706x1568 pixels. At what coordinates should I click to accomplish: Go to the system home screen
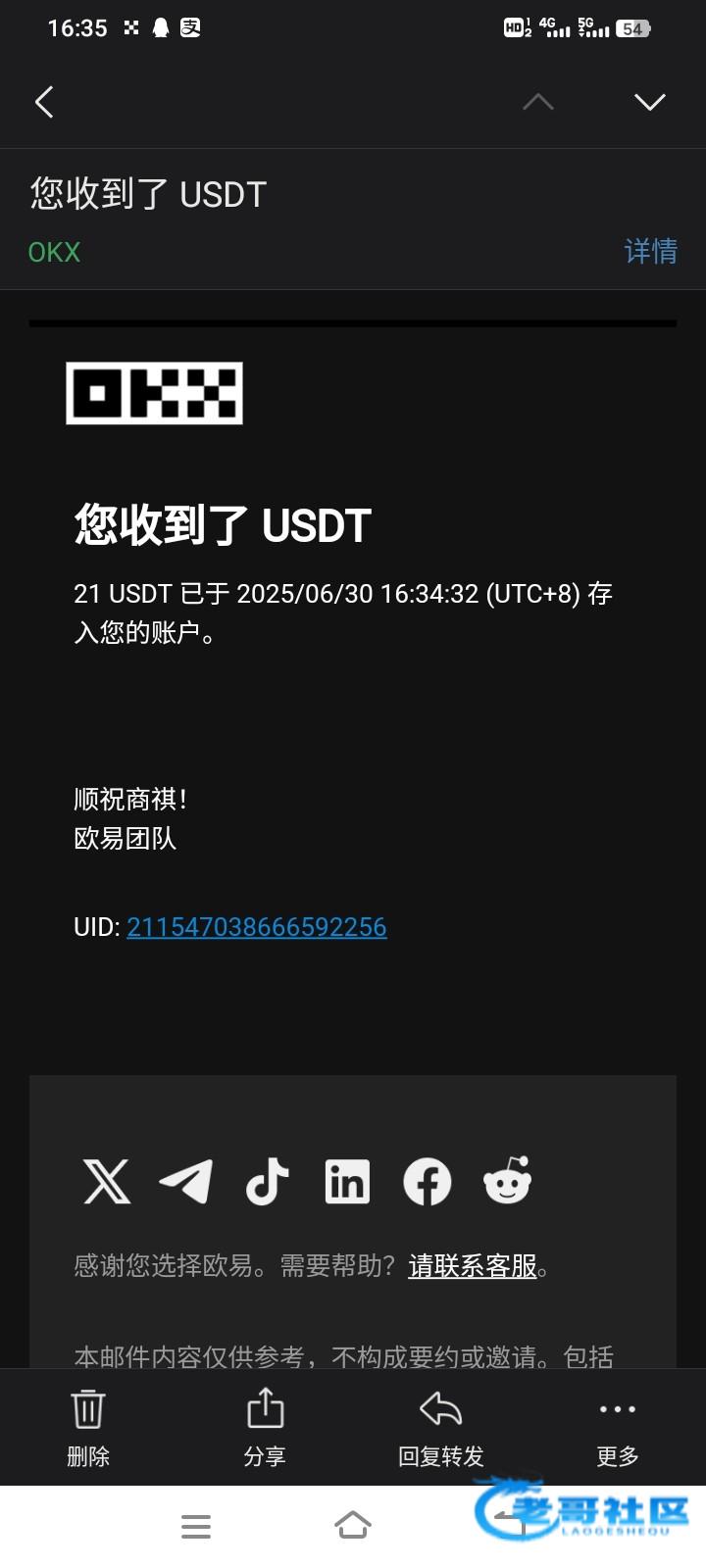(x=353, y=1526)
